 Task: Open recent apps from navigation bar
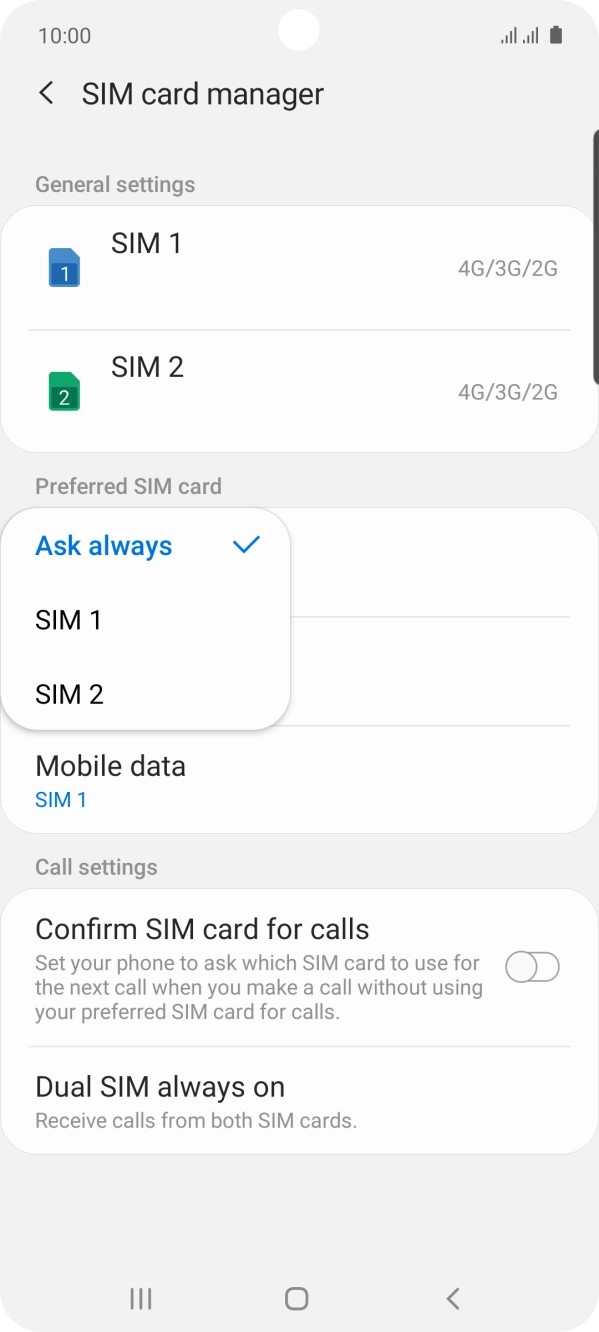(141, 1298)
